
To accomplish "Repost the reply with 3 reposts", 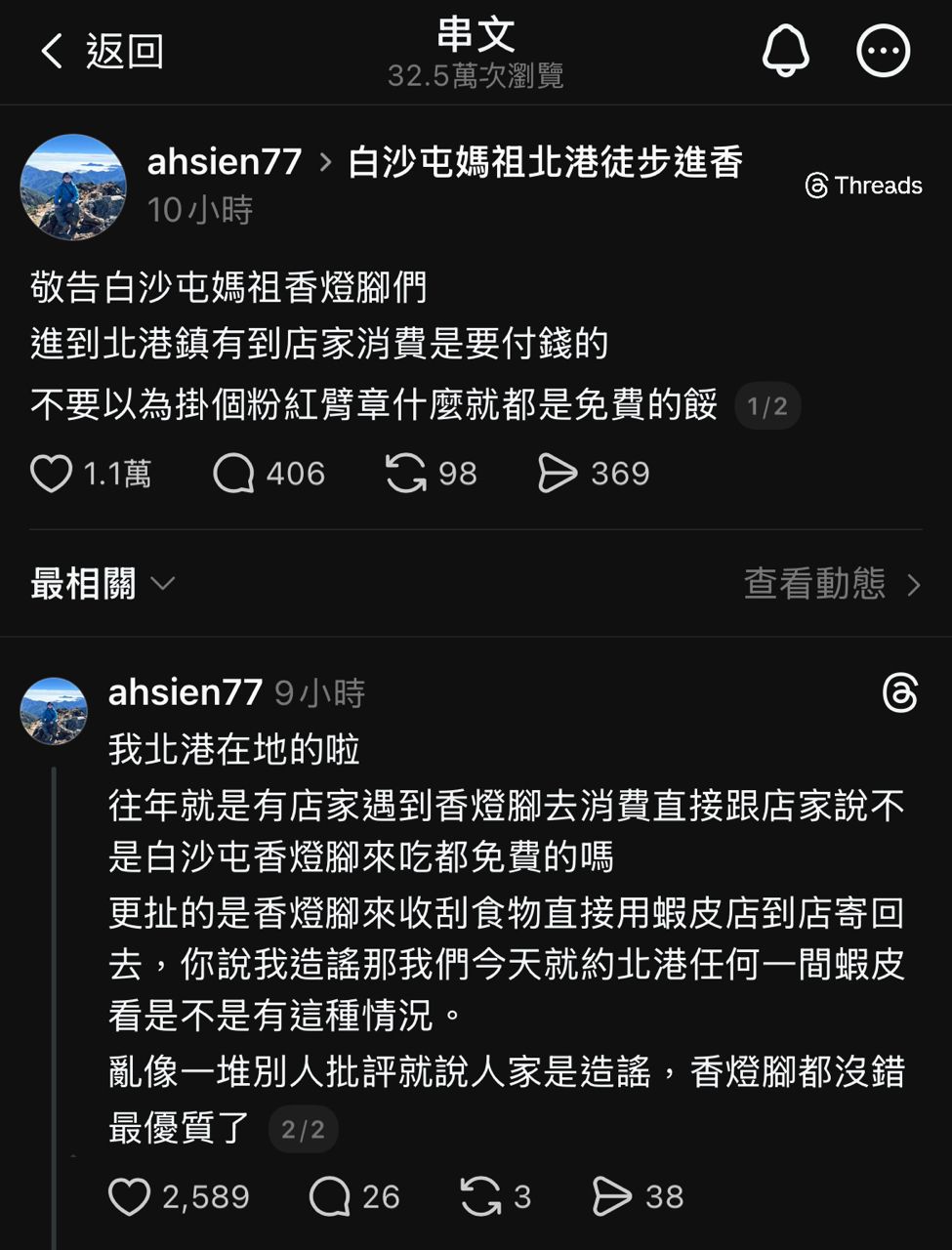I will (480, 1197).
